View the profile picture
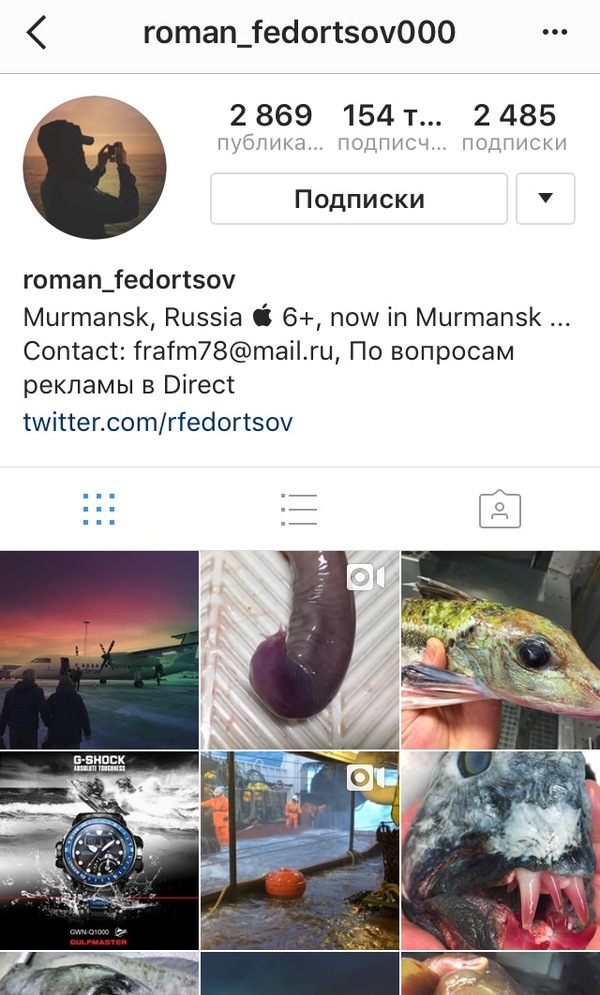Image resolution: width=600 pixels, height=995 pixels. pos(95,167)
